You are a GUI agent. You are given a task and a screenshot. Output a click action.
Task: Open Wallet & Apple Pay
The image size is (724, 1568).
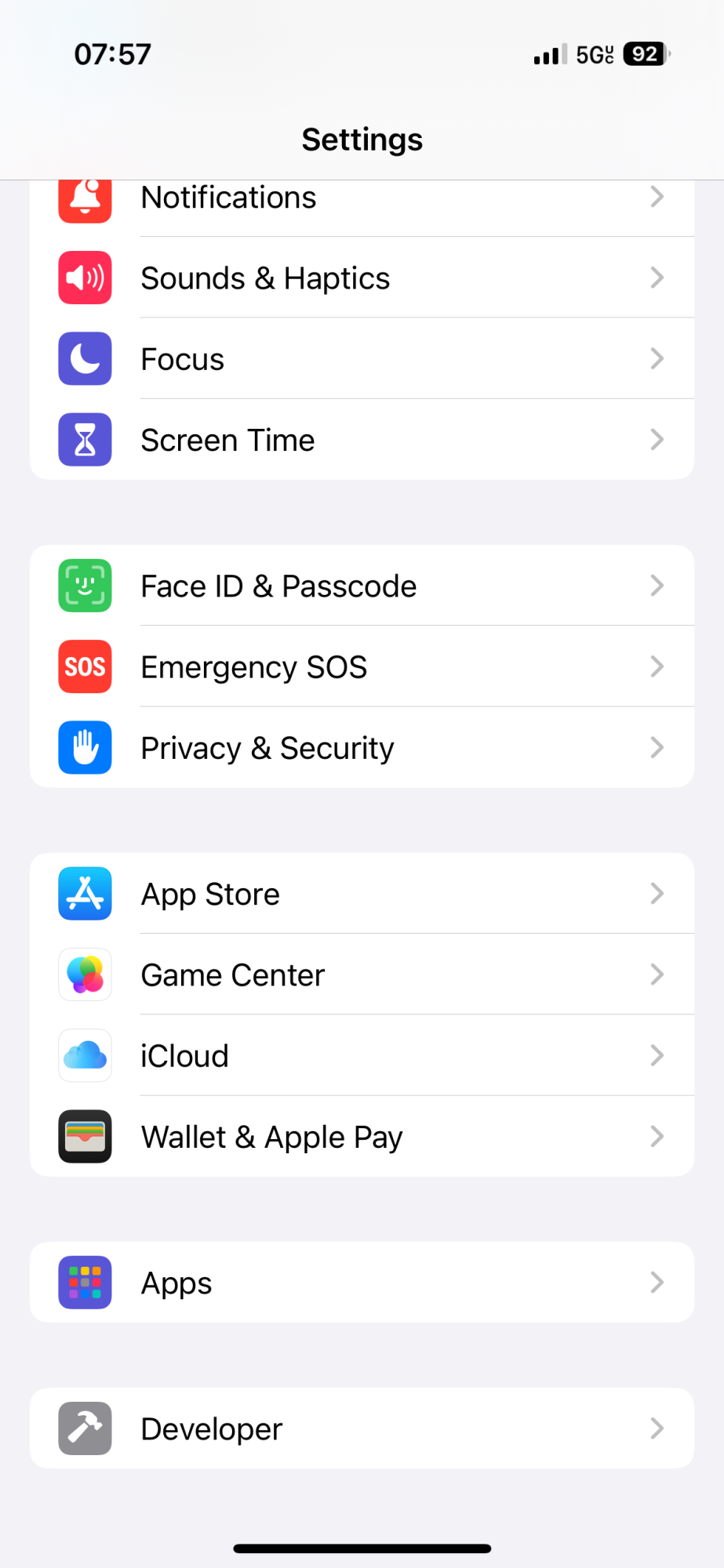coord(361,1137)
